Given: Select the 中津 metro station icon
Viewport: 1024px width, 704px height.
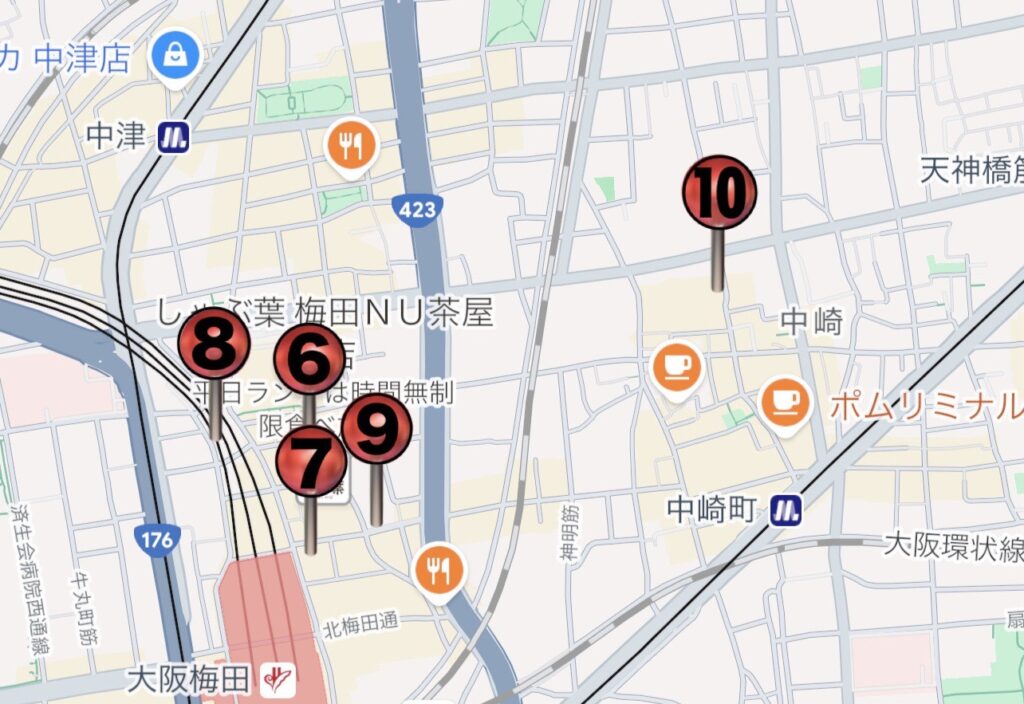Looking at the screenshot, I should (x=173, y=137).
